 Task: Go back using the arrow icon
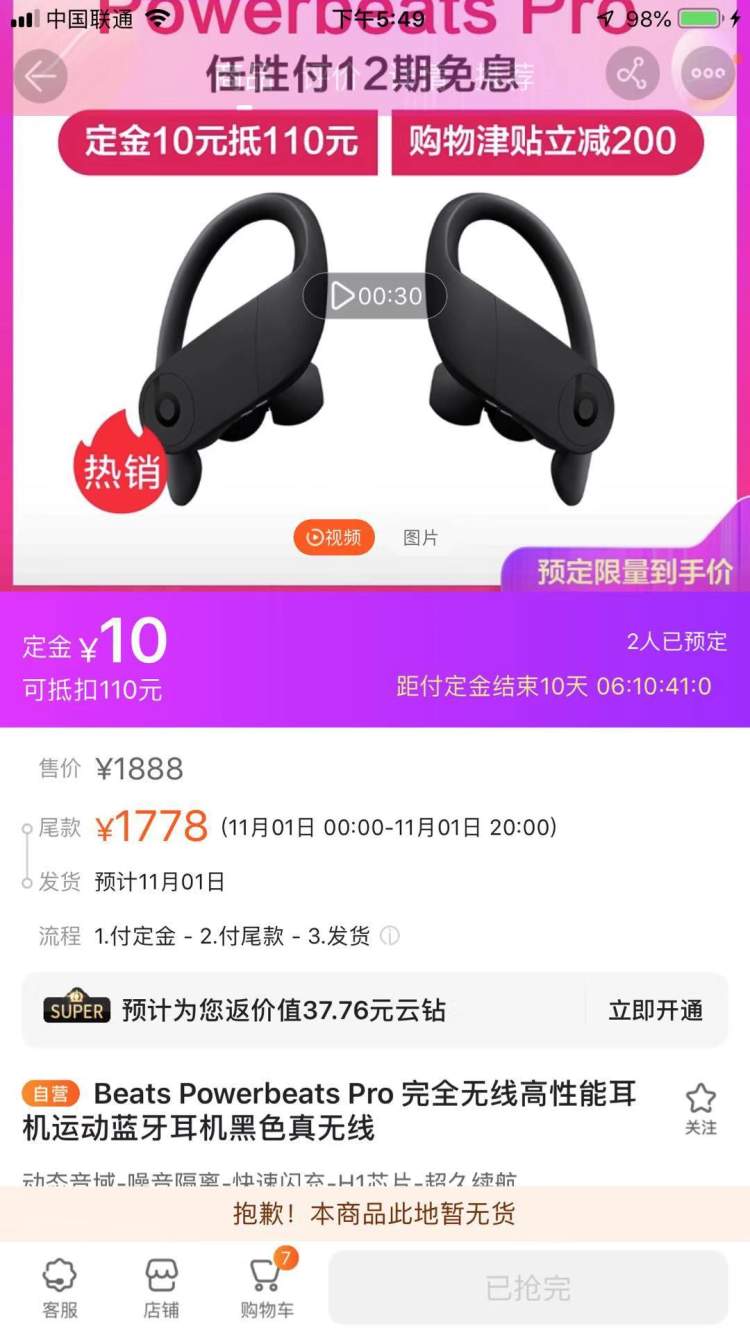pyautogui.click(x=40, y=76)
